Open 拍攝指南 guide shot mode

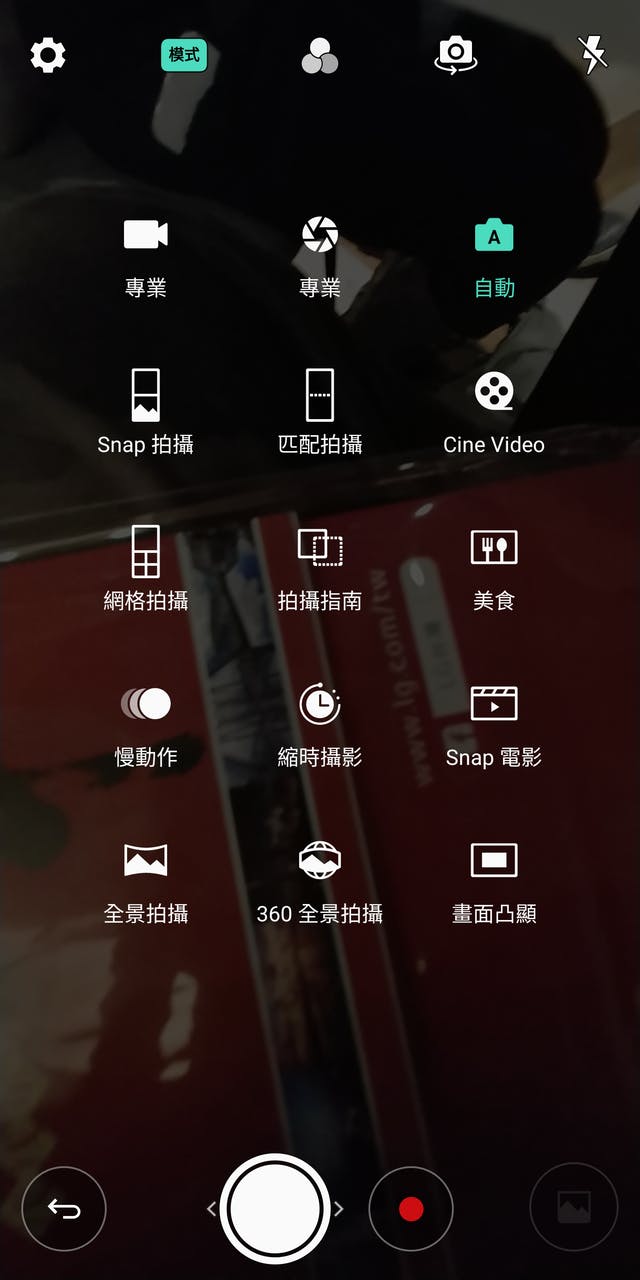tap(320, 568)
